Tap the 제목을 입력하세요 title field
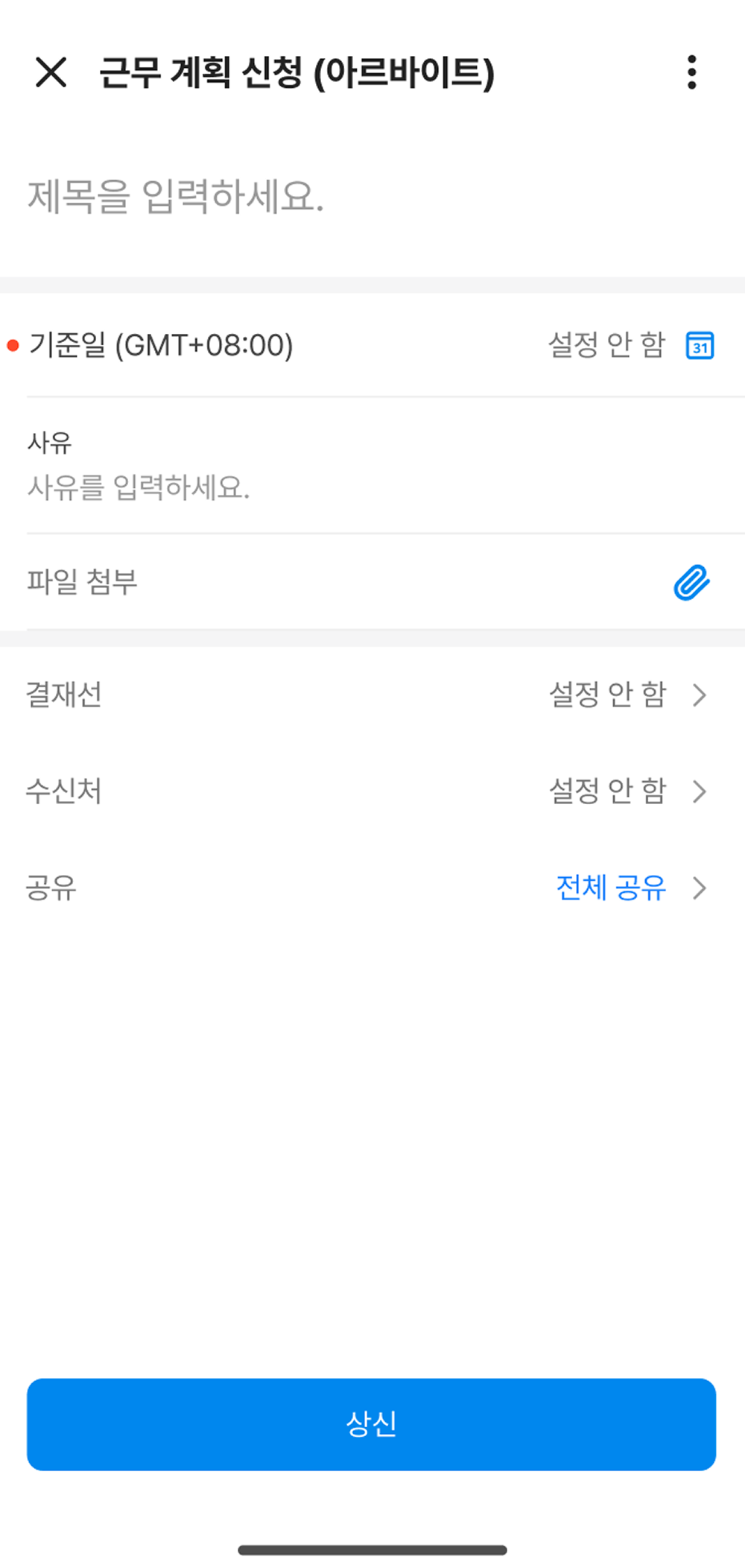 176,197
